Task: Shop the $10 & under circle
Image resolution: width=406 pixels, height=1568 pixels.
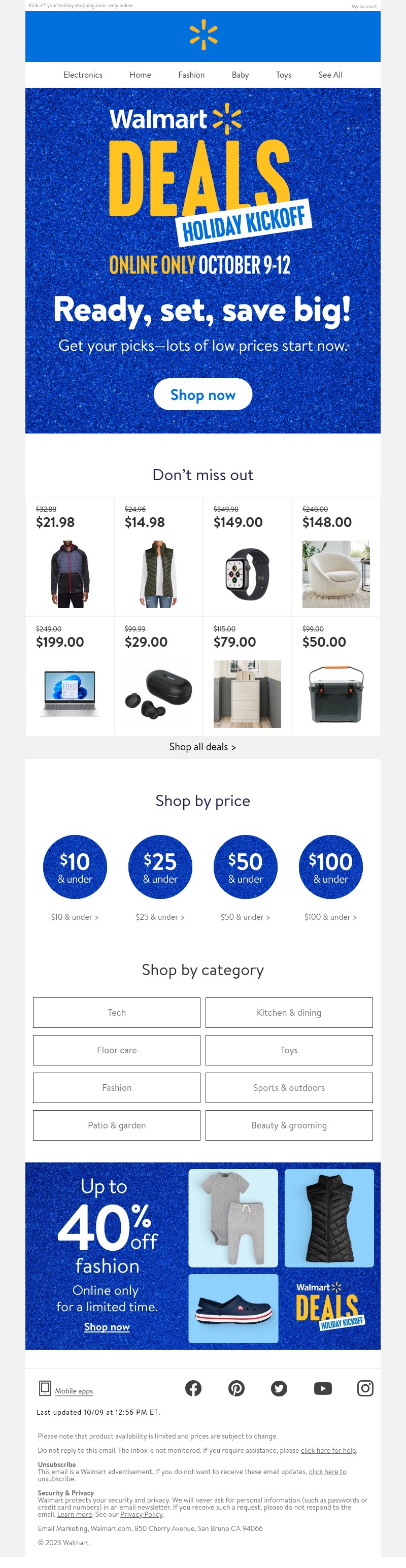Action: point(75,866)
